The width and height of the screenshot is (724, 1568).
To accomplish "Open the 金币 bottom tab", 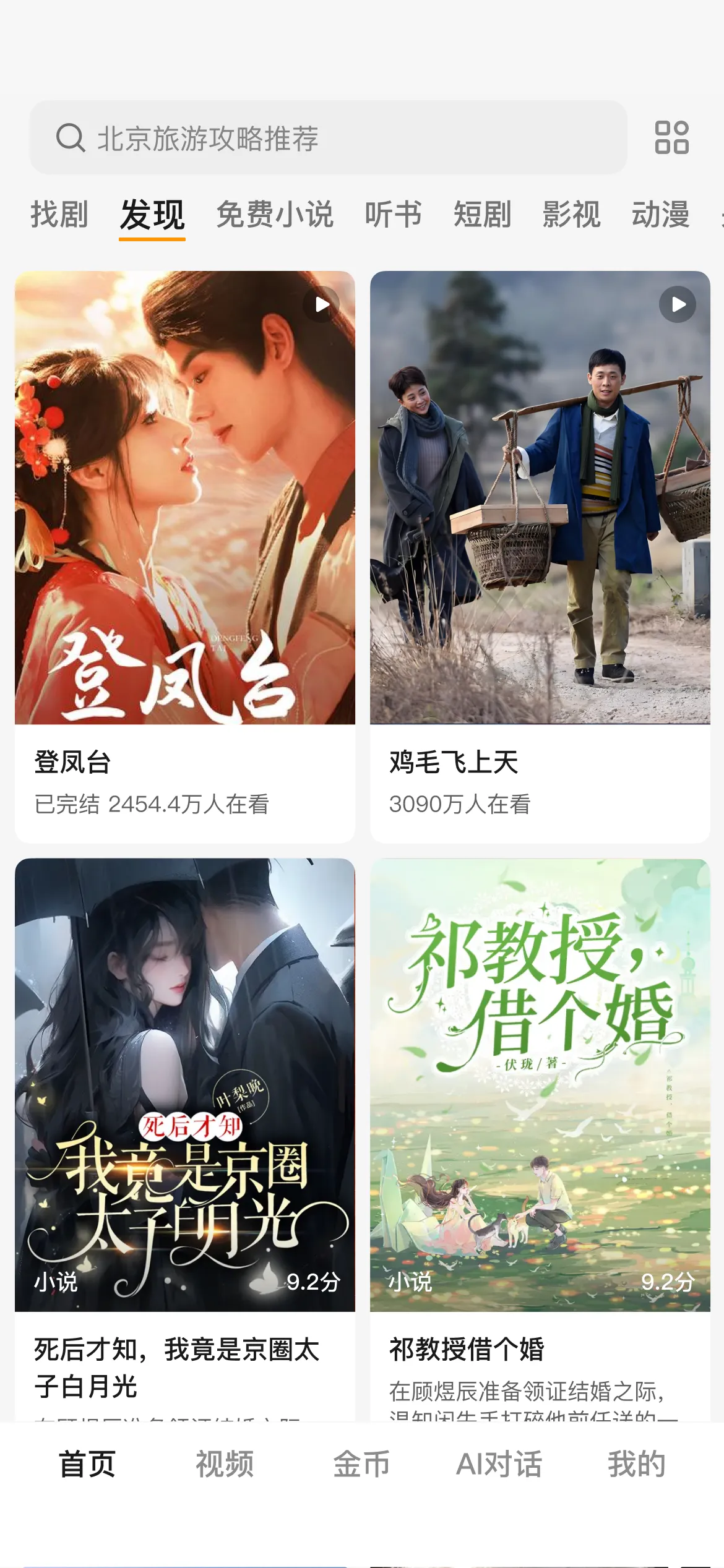I will point(361,1464).
